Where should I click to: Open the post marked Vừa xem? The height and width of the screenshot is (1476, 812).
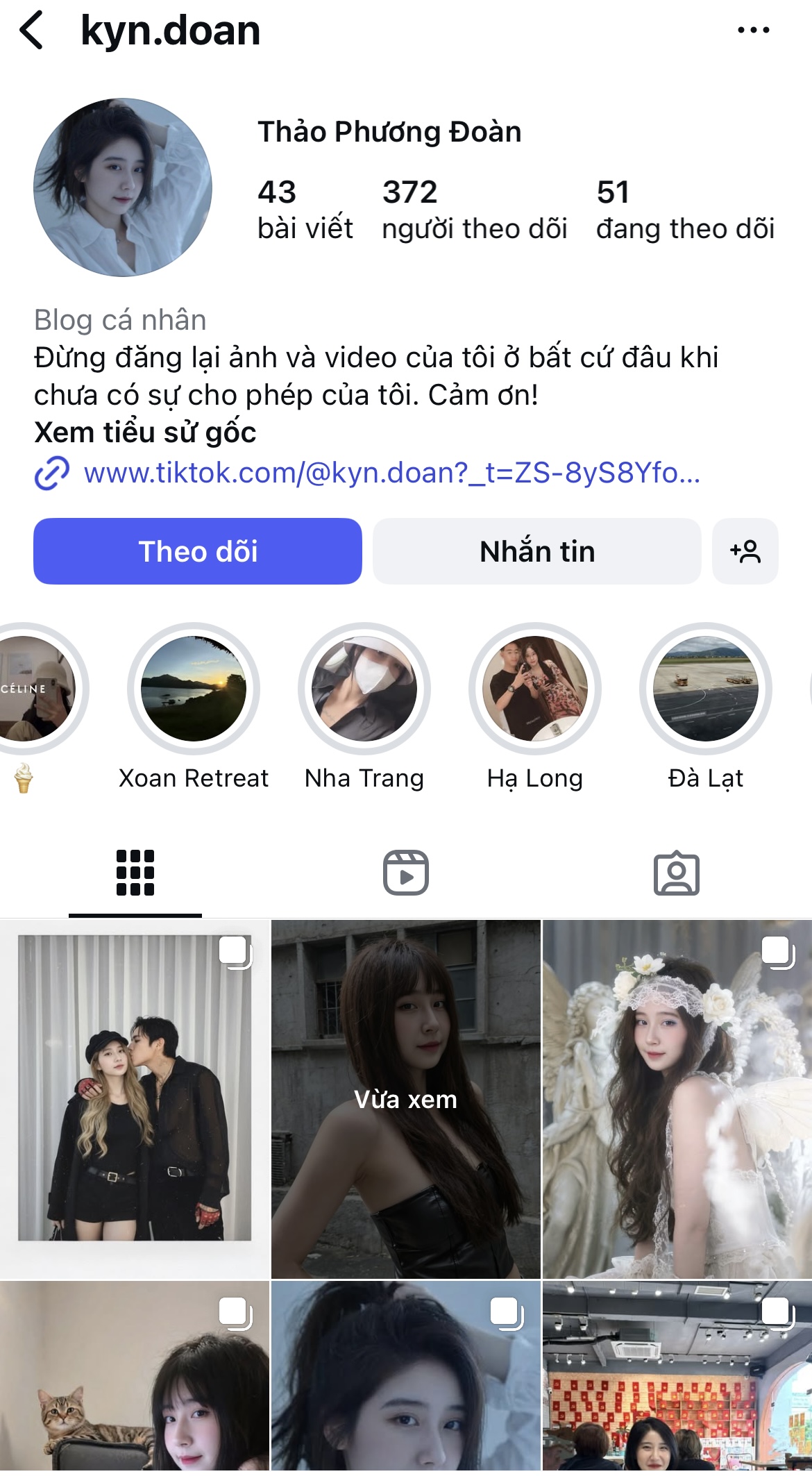pyautogui.click(x=406, y=1099)
